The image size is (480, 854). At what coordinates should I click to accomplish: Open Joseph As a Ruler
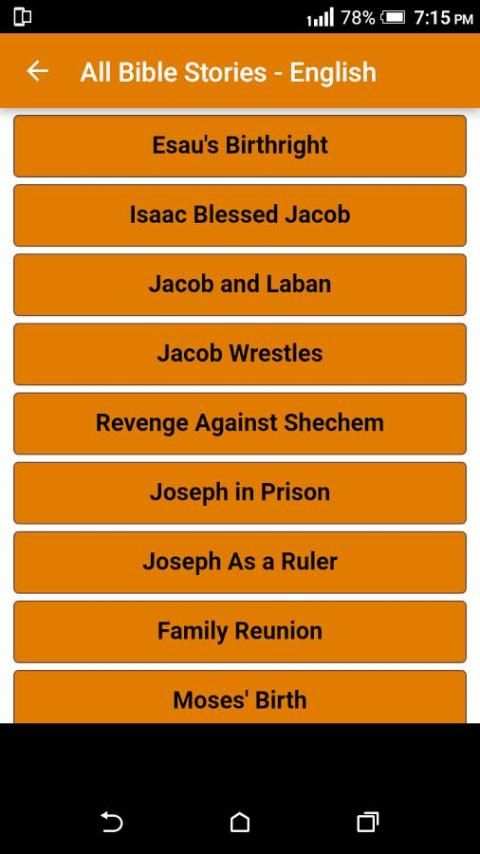(x=240, y=562)
